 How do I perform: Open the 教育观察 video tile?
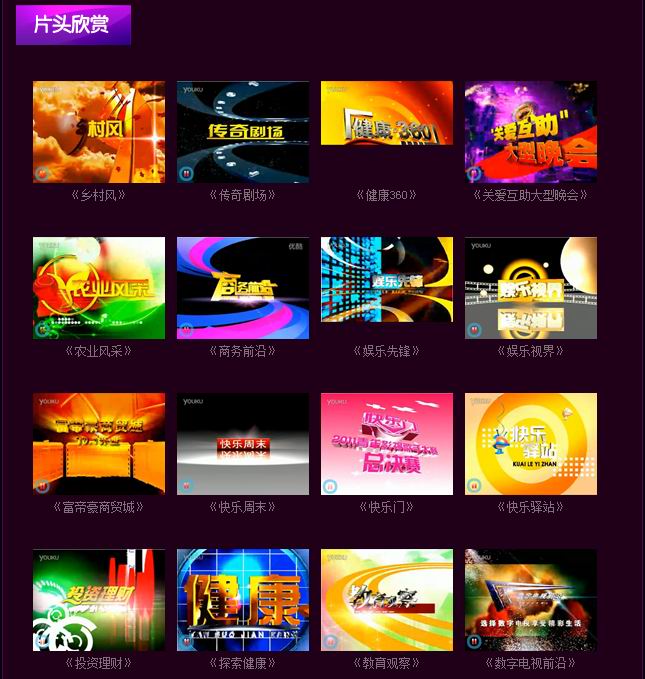tap(387, 600)
